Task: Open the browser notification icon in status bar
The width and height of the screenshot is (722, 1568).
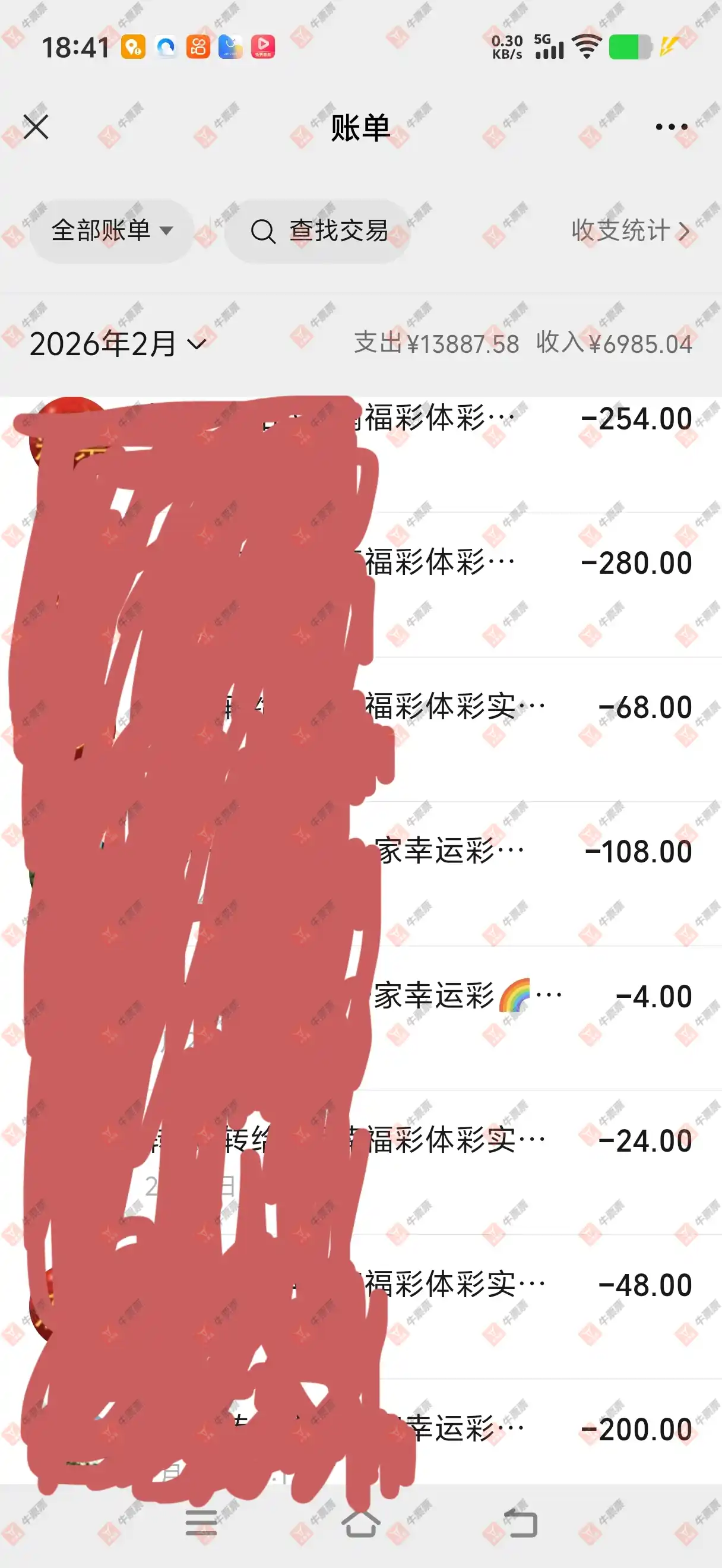Action: coord(166,47)
